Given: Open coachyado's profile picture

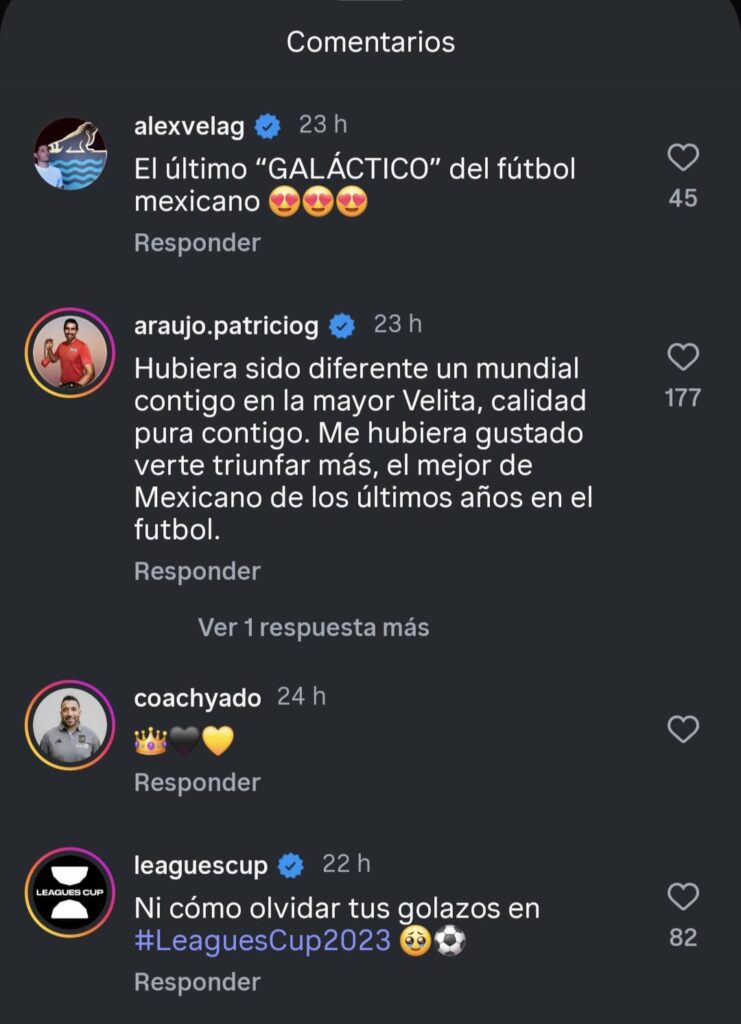Looking at the screenshot, I should (70, 725).
